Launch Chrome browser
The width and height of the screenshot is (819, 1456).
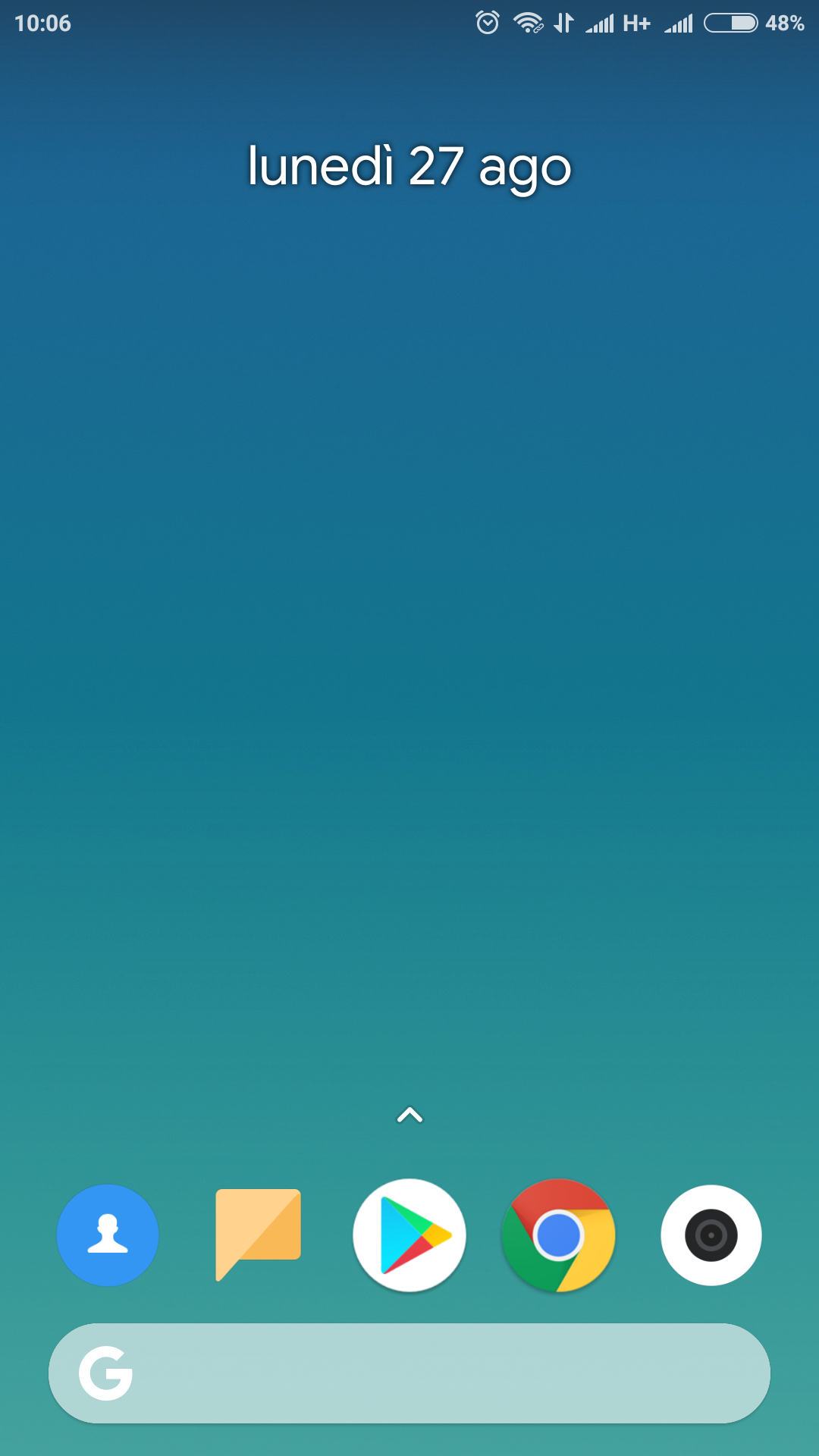[559, 1235]
